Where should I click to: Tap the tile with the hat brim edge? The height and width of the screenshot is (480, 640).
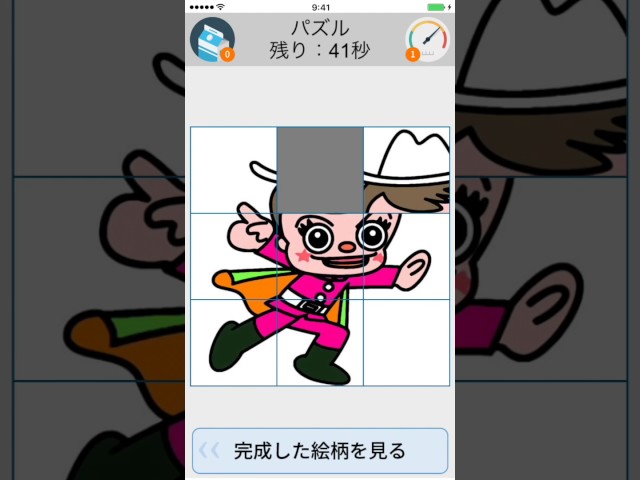234,170
